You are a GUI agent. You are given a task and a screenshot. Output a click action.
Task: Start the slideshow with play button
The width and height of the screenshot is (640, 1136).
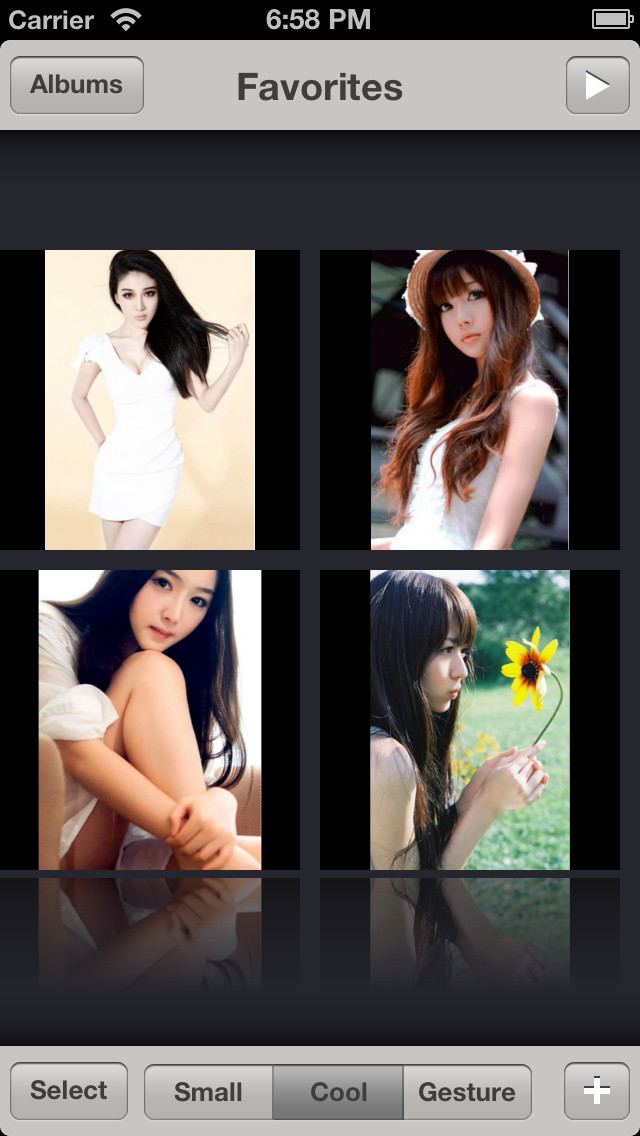(597, 85)
